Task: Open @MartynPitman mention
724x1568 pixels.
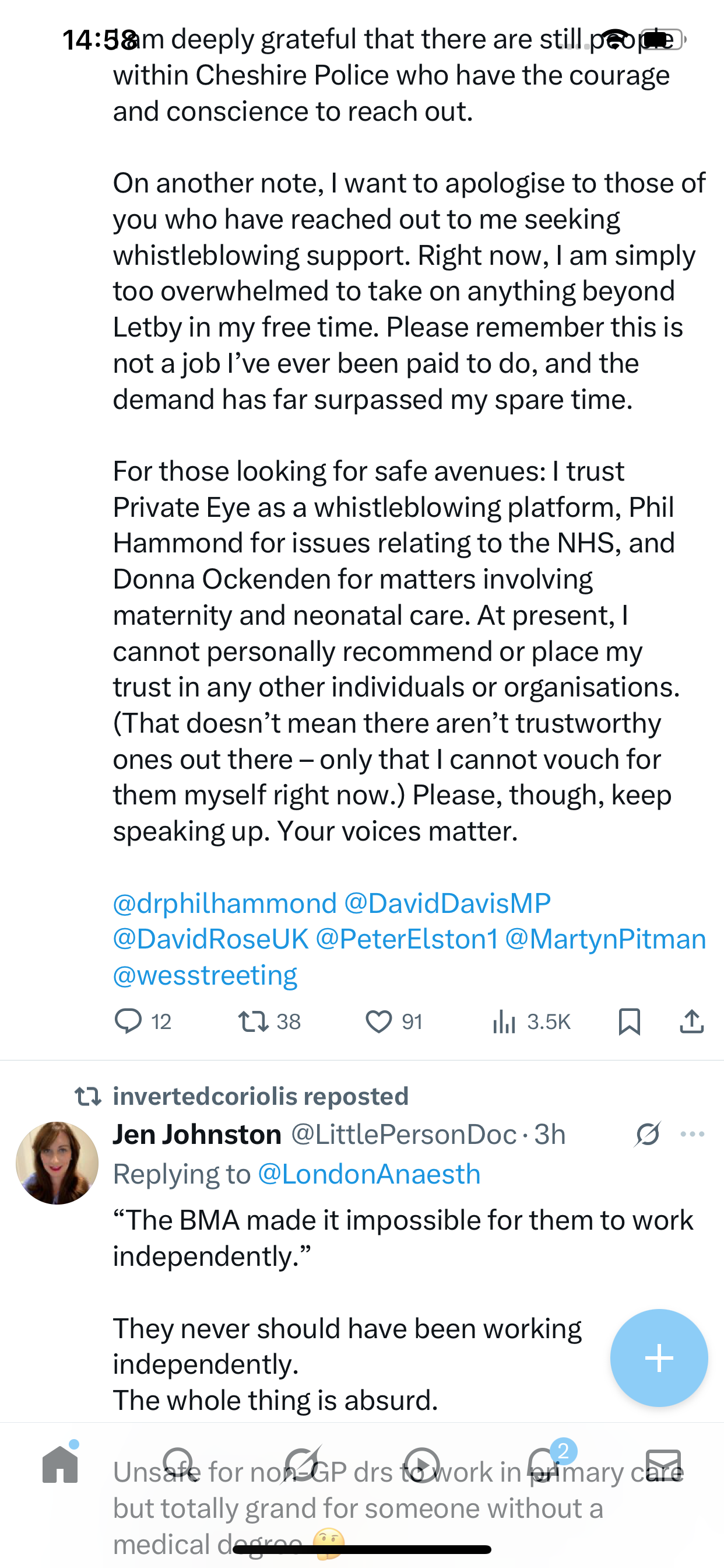Action: click(605, 939)
